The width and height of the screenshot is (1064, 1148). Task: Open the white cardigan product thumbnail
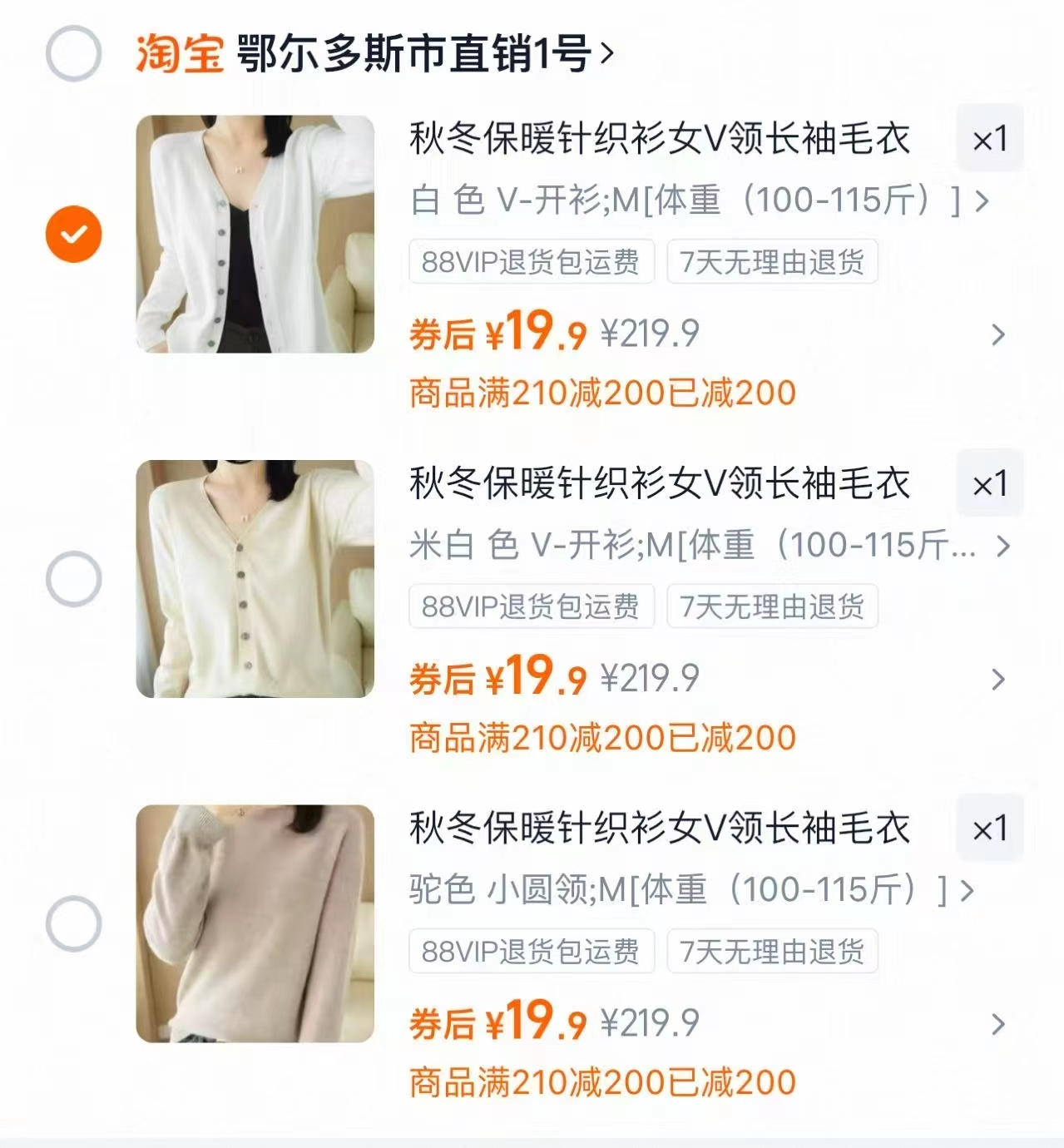[x=255, y=233]
